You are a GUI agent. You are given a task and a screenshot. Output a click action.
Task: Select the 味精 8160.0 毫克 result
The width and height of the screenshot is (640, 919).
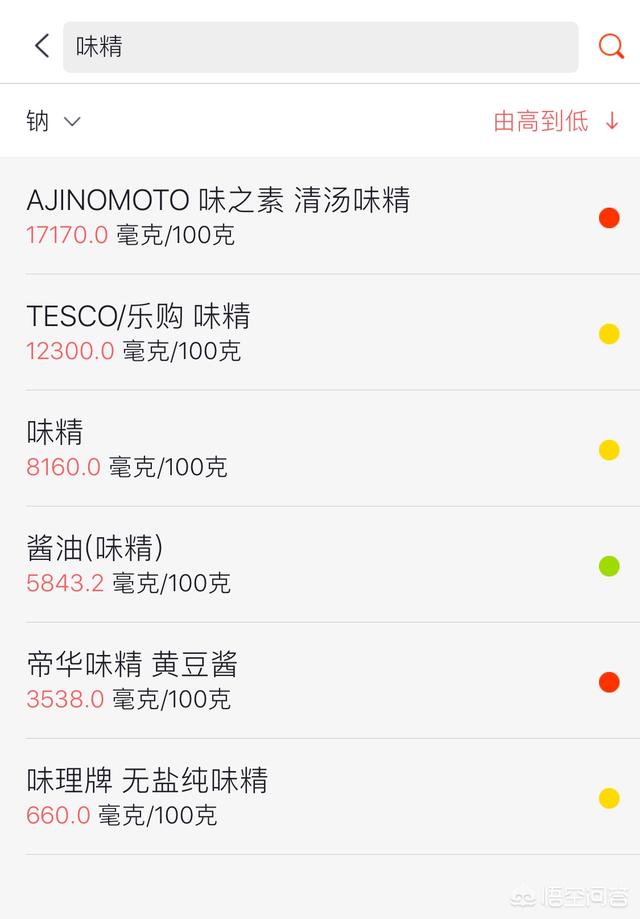tap(320, 448)
